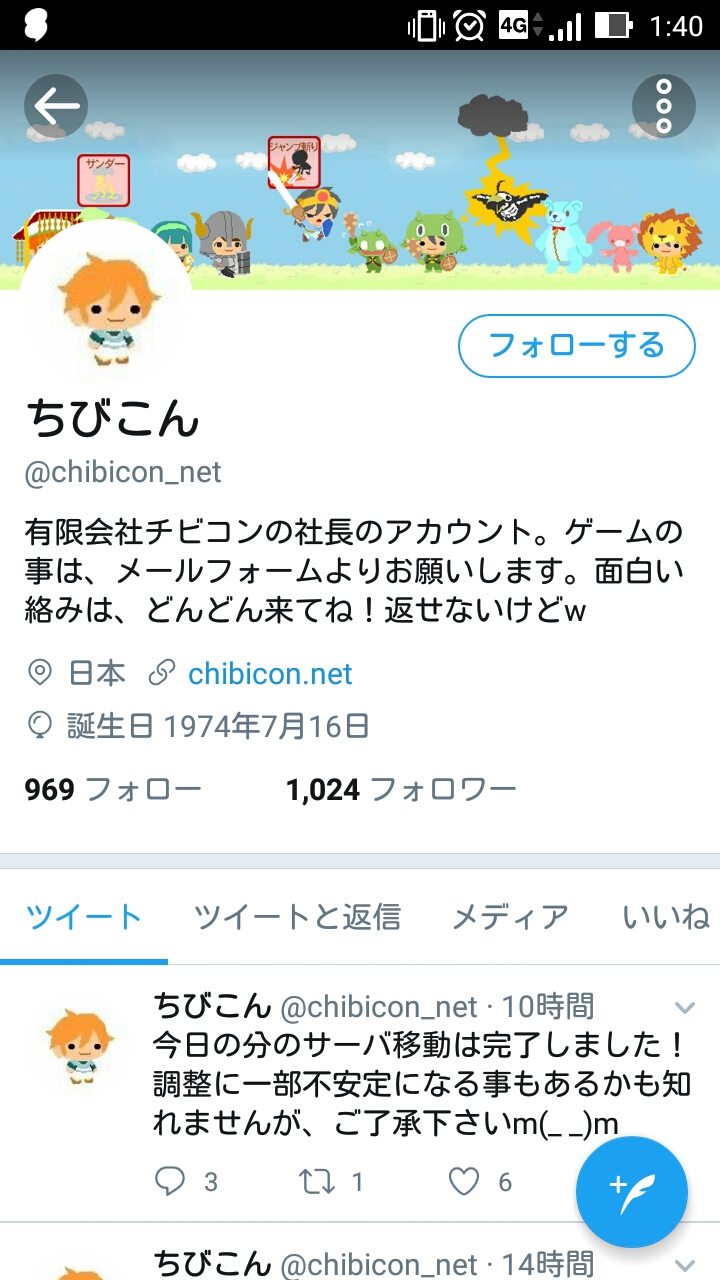
Task: Compose a new tweet
Action: coord(631,1192)
